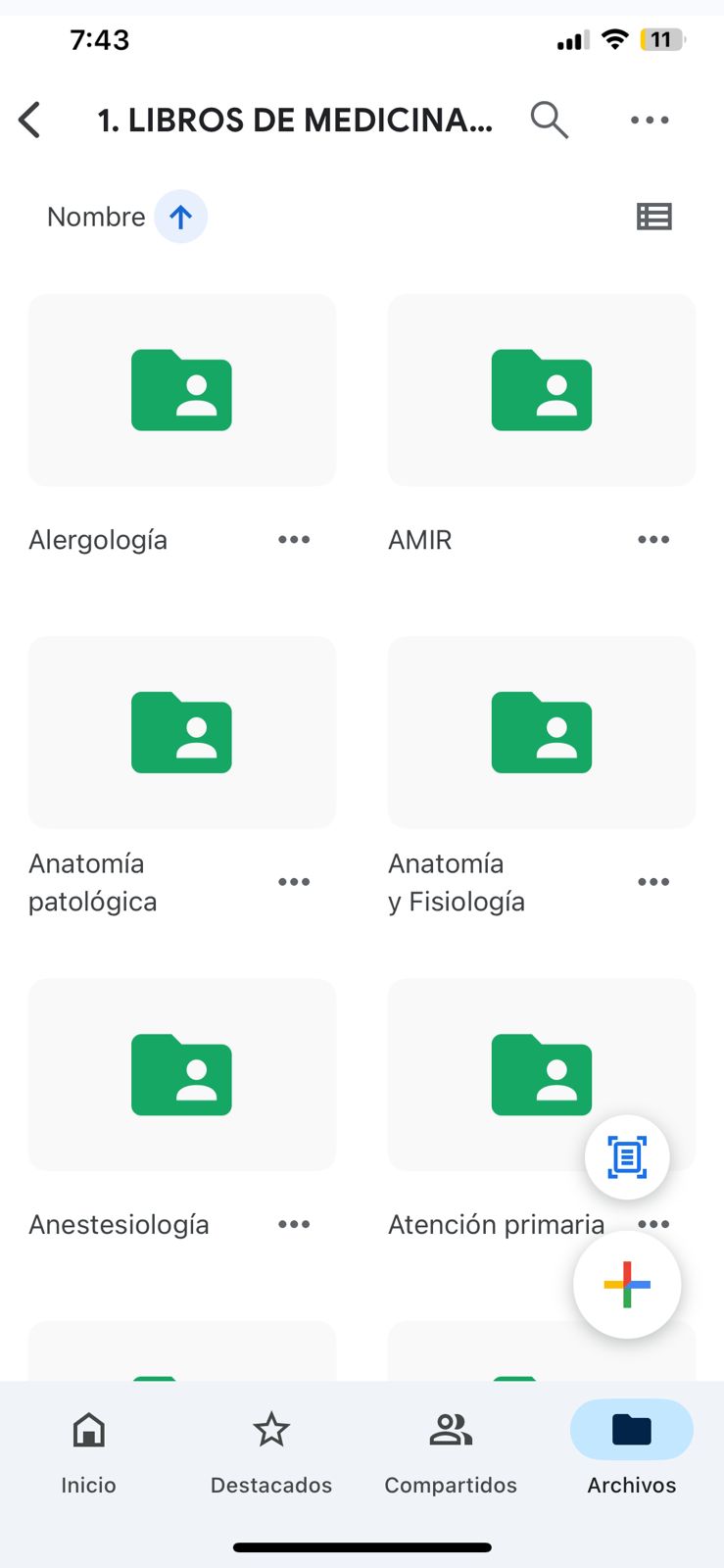Screen dimensions: 724x1568
Task: Go back from the medicine books folder
Action: click(29, 121)
